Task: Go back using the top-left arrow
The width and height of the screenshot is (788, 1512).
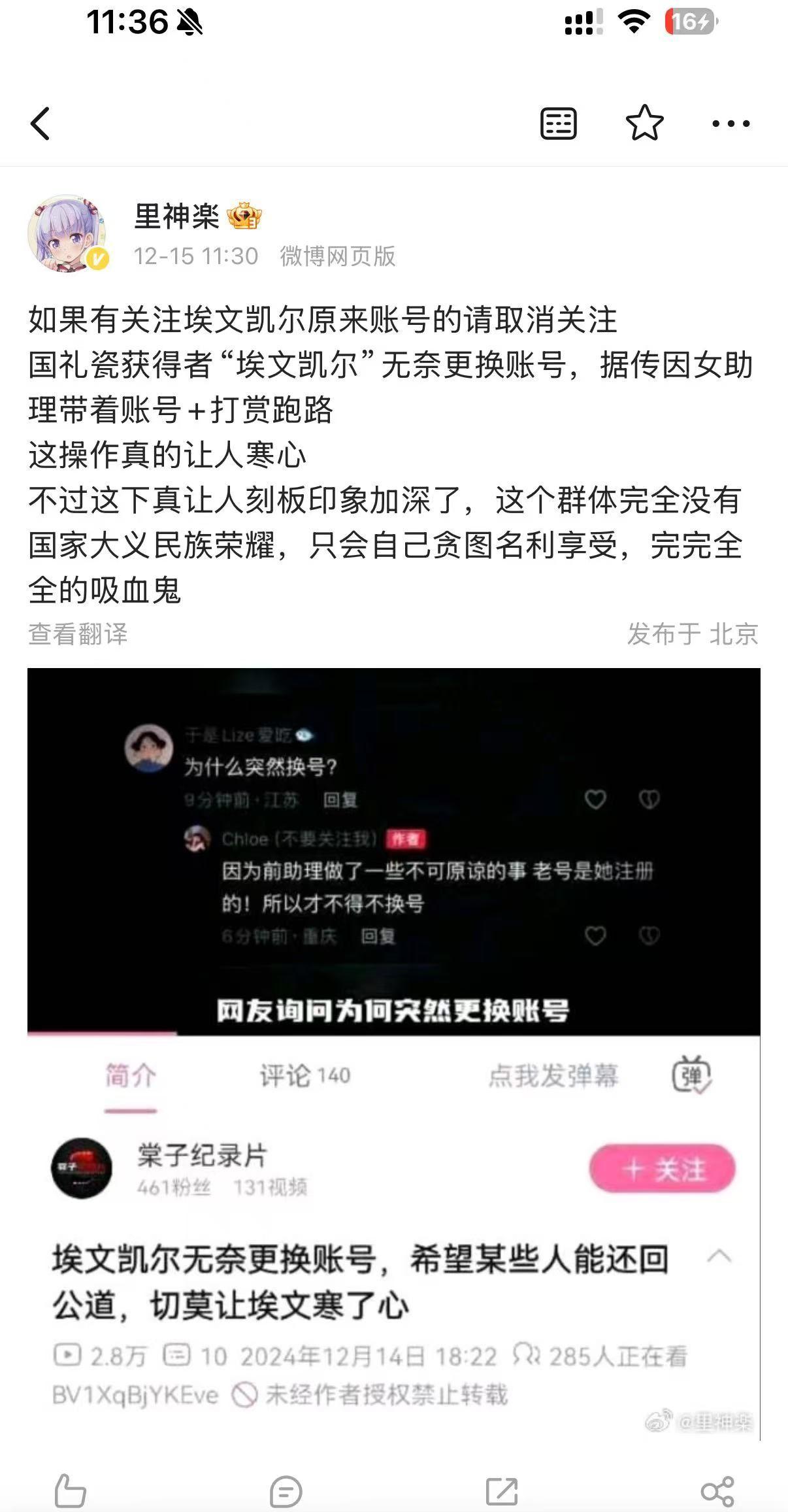Action: [x=41, y=123]
